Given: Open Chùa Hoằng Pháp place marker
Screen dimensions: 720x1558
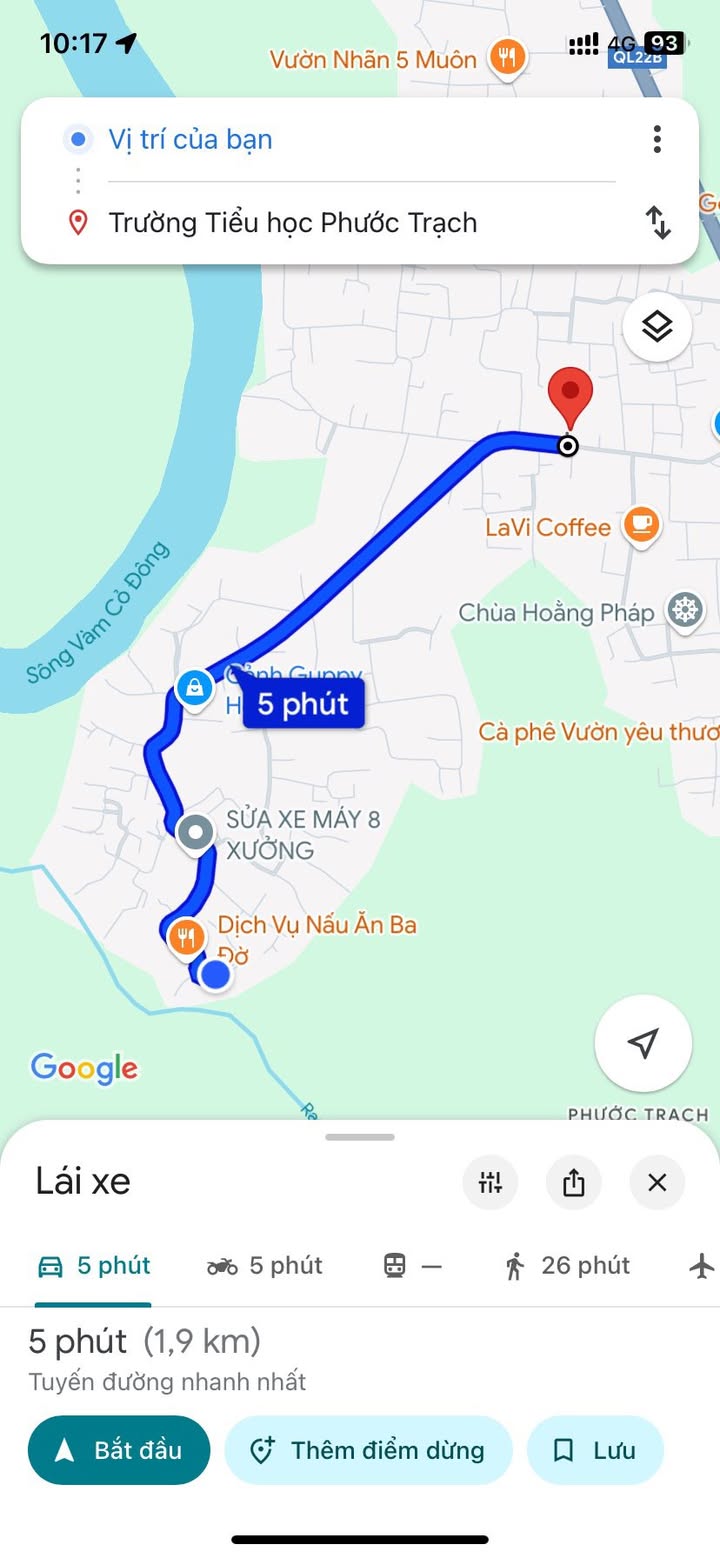Looking at the screenshot, I should click(x=685, y=611).
